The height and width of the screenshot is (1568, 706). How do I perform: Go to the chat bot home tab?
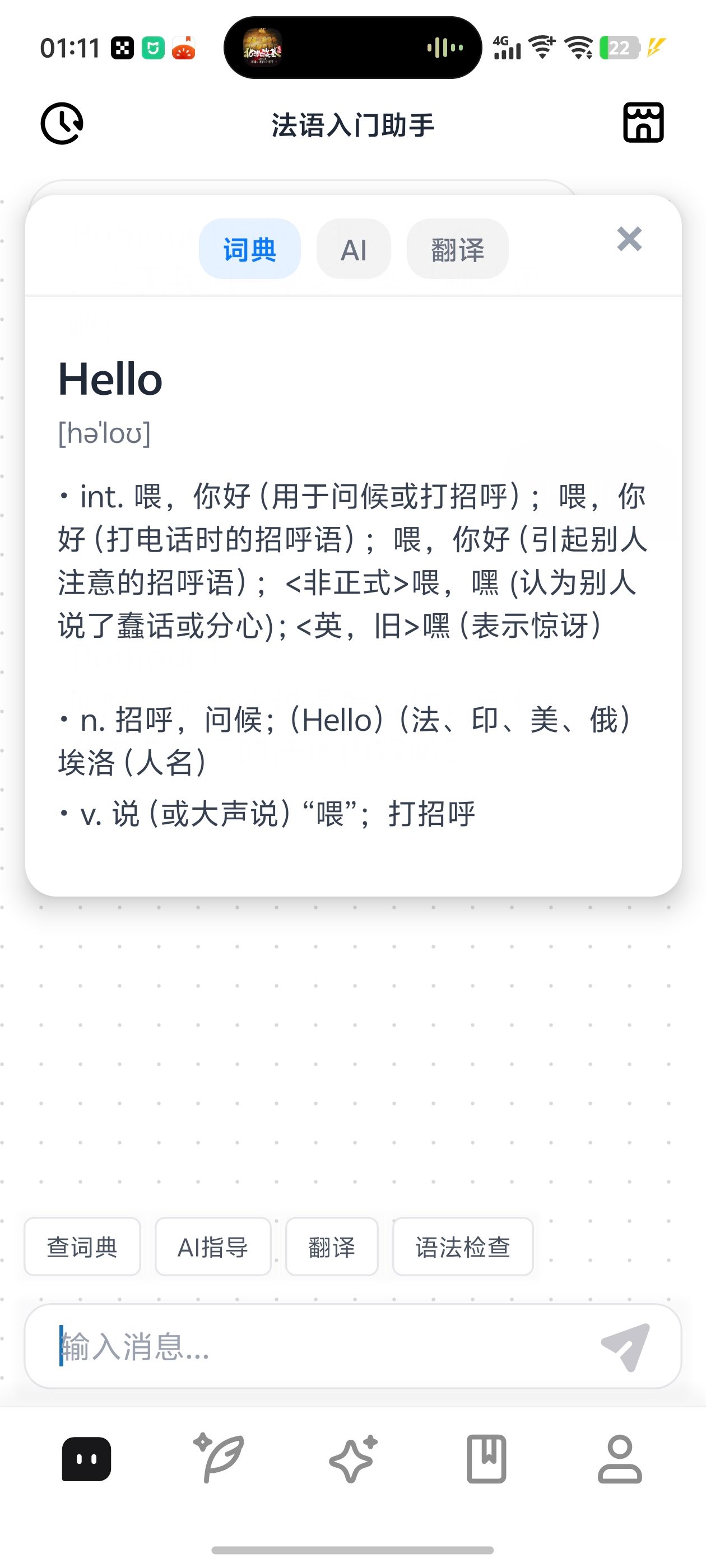pos(86,1459)
